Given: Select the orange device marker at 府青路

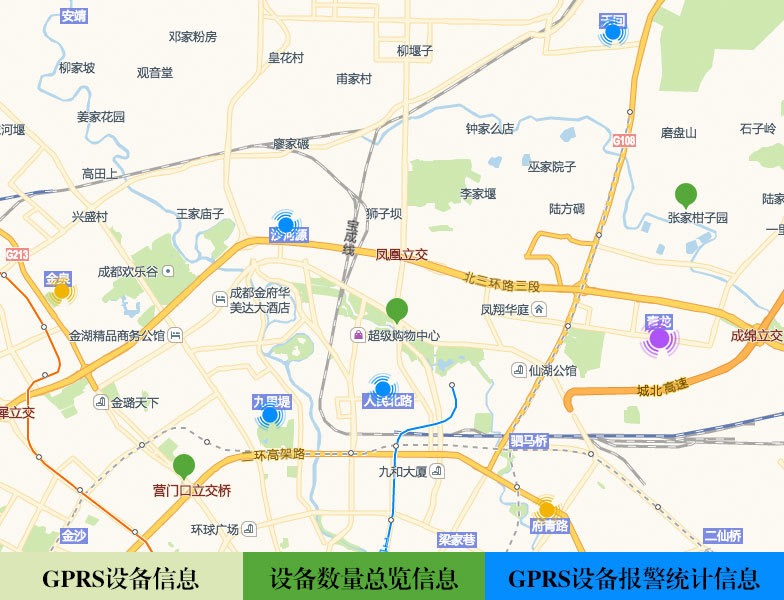Looking at the screenshot, I should (x=546, y=510).
